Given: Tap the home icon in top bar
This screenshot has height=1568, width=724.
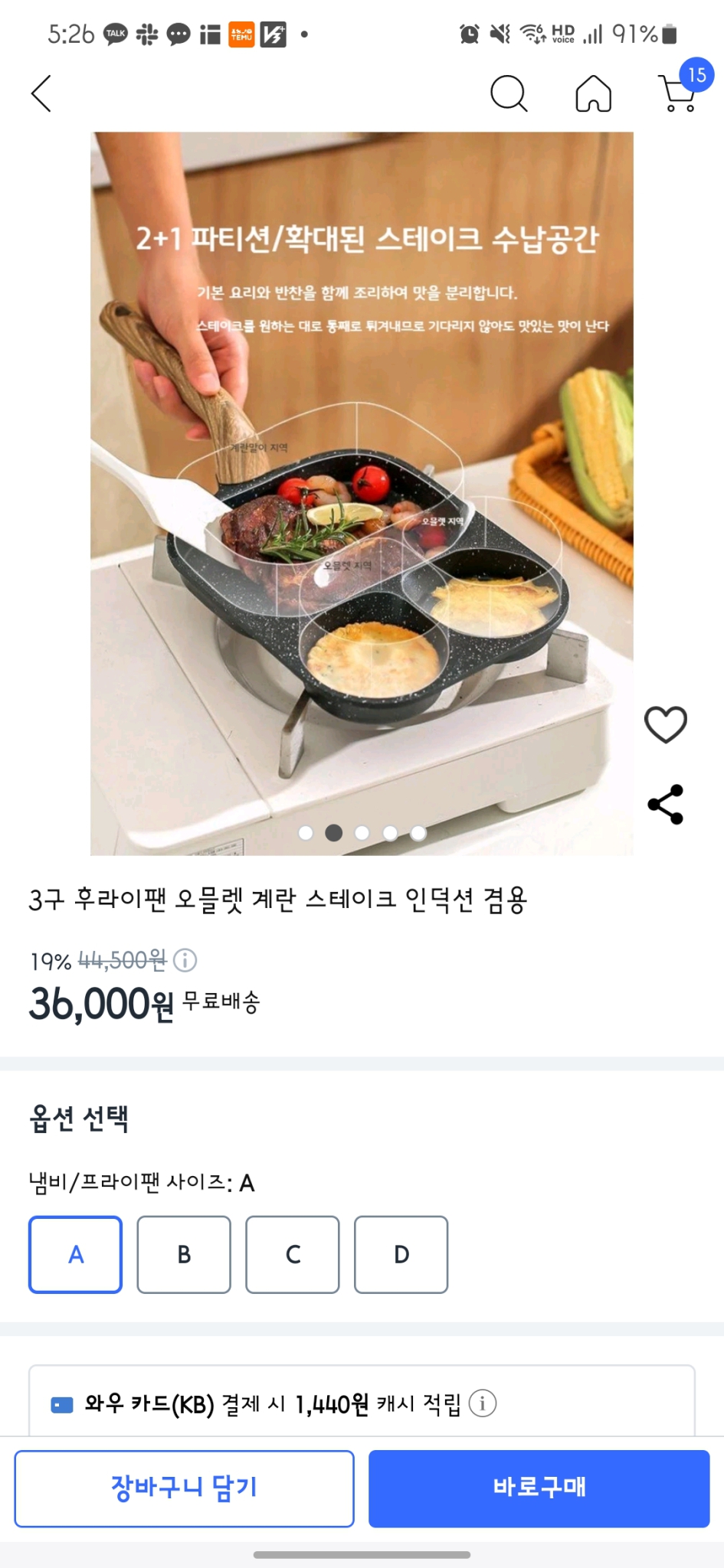Looking at the screenshot, I should click(x=592, y=93).
